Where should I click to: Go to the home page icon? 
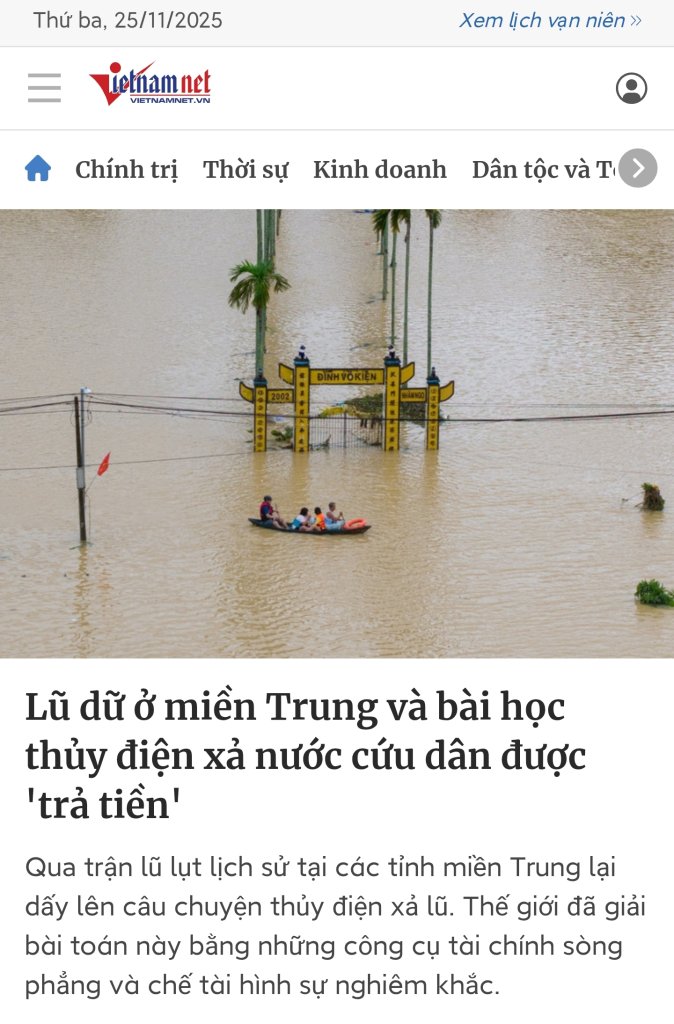(x=38, y=168)
